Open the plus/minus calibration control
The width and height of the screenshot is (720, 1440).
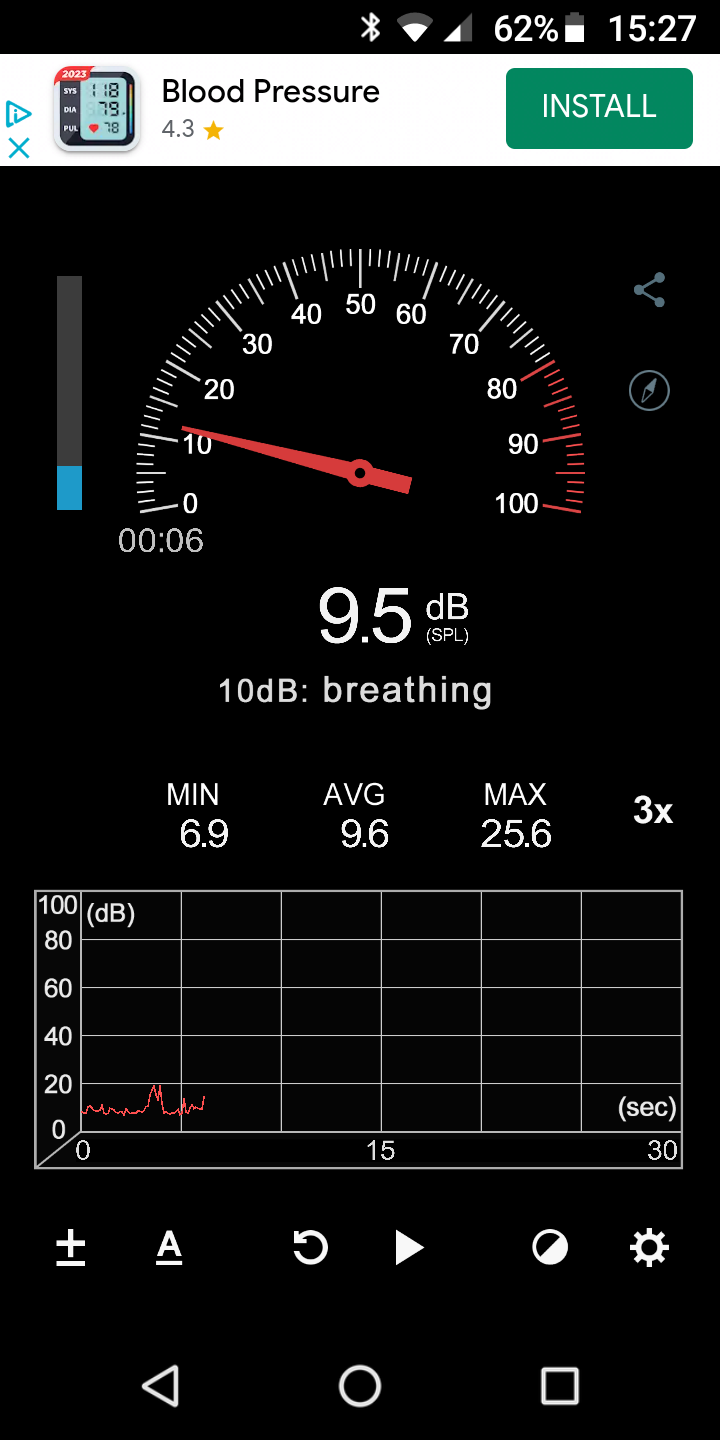coord(70,1248)
